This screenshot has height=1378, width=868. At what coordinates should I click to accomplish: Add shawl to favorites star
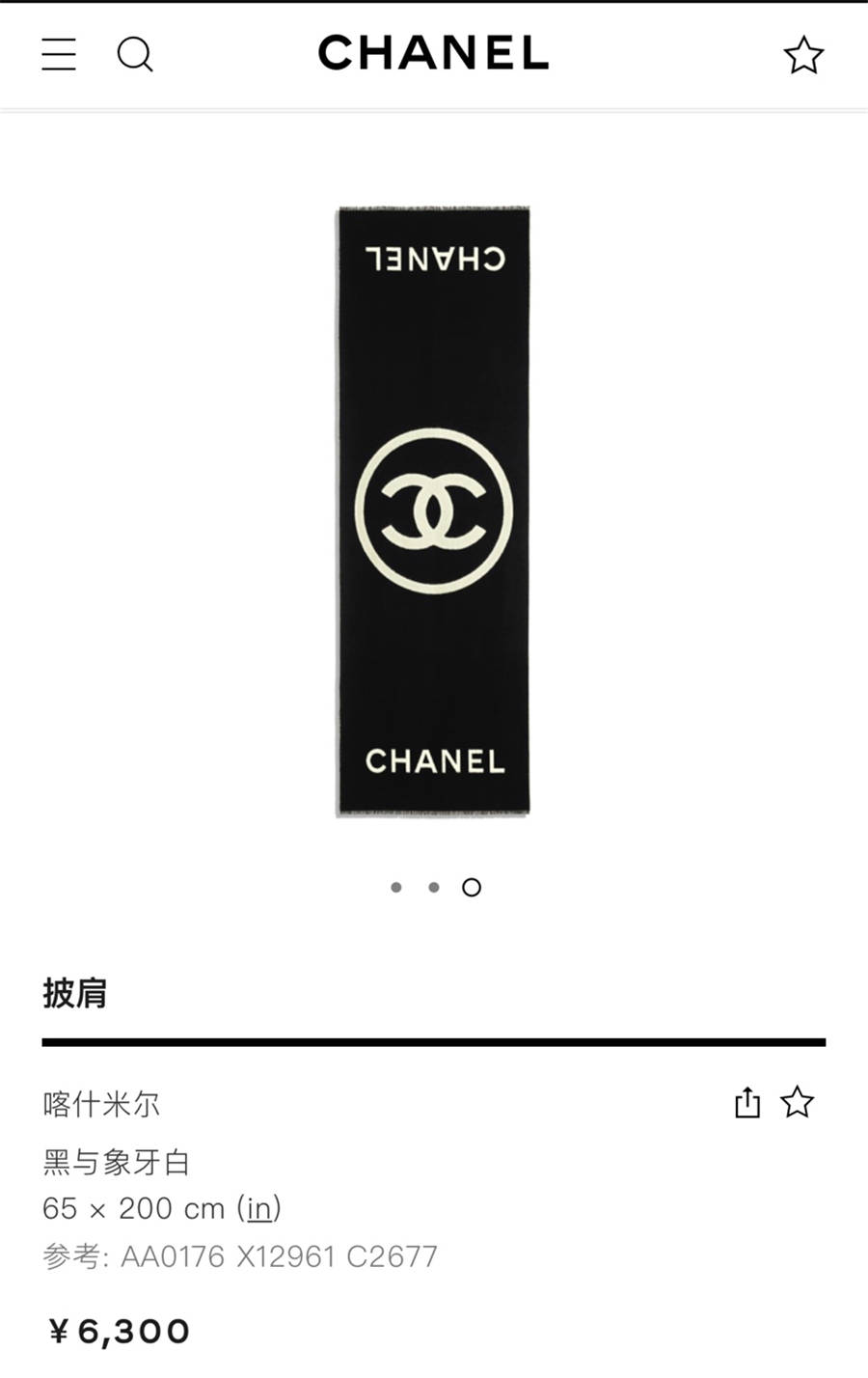point(798,1102)
